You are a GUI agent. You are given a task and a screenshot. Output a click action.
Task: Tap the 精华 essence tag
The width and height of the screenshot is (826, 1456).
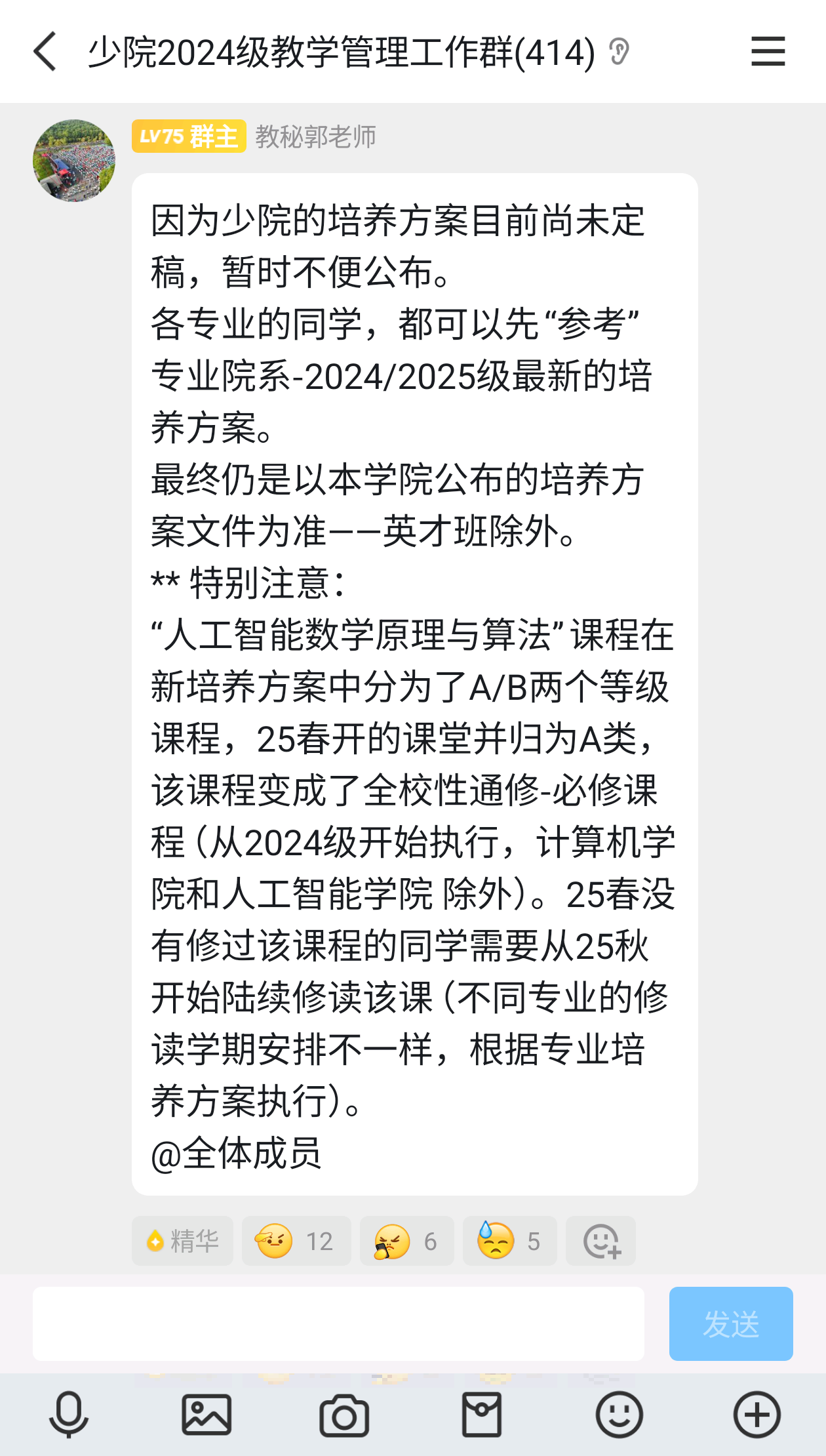click(x=183, y=1241)
